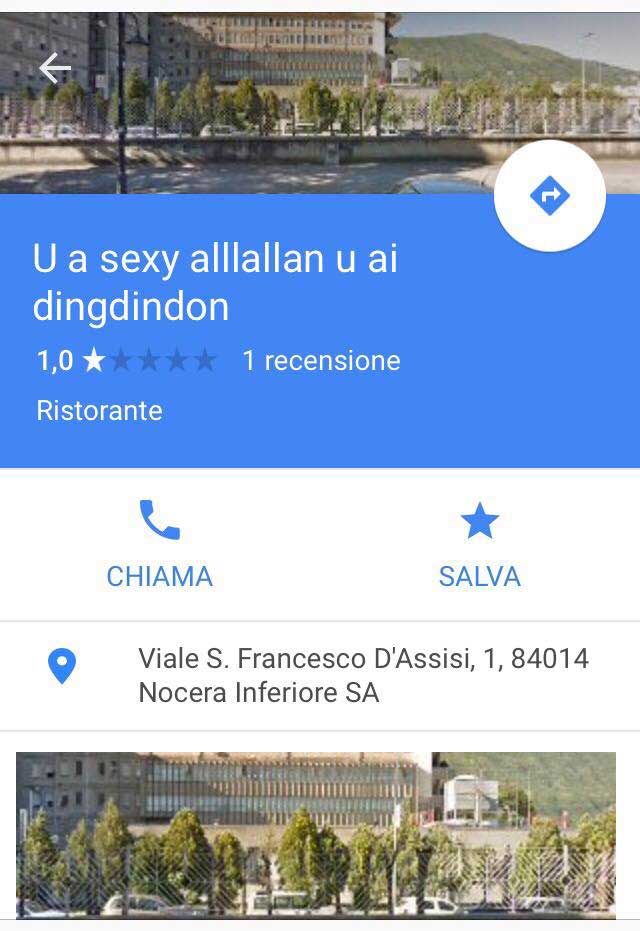Open the 1 recensione reviews
640x931 pixels.
click(321, 361)
